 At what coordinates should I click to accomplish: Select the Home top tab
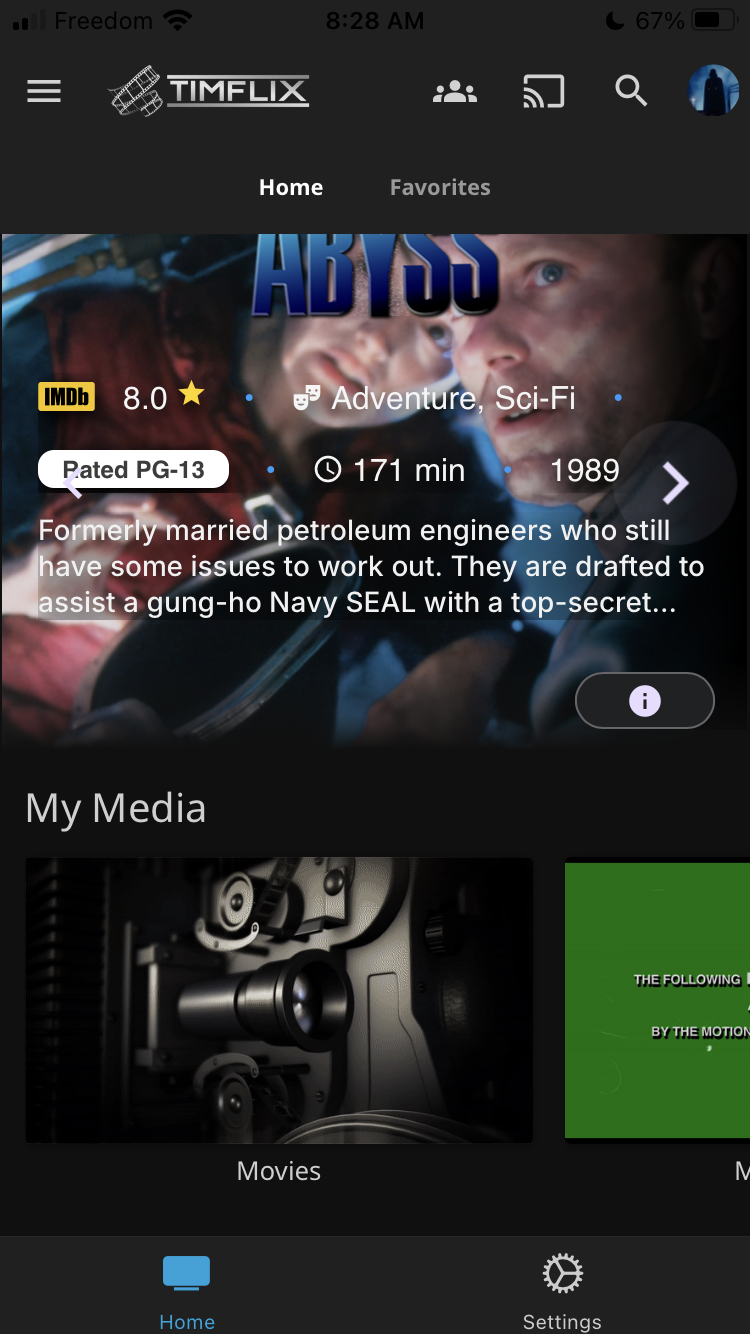click(x=291, y=187)
